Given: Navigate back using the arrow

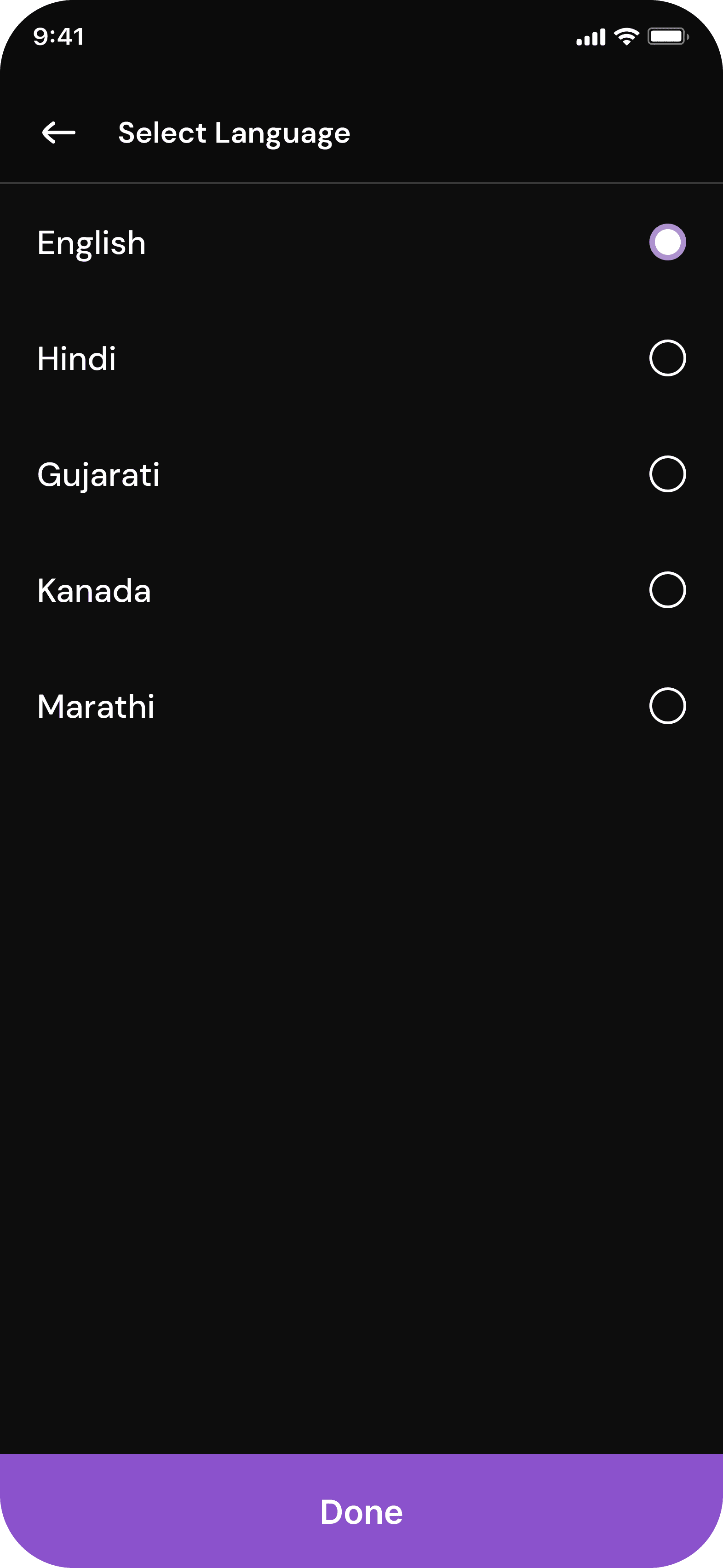Looking at the screenshot, I should click(58, 132).
